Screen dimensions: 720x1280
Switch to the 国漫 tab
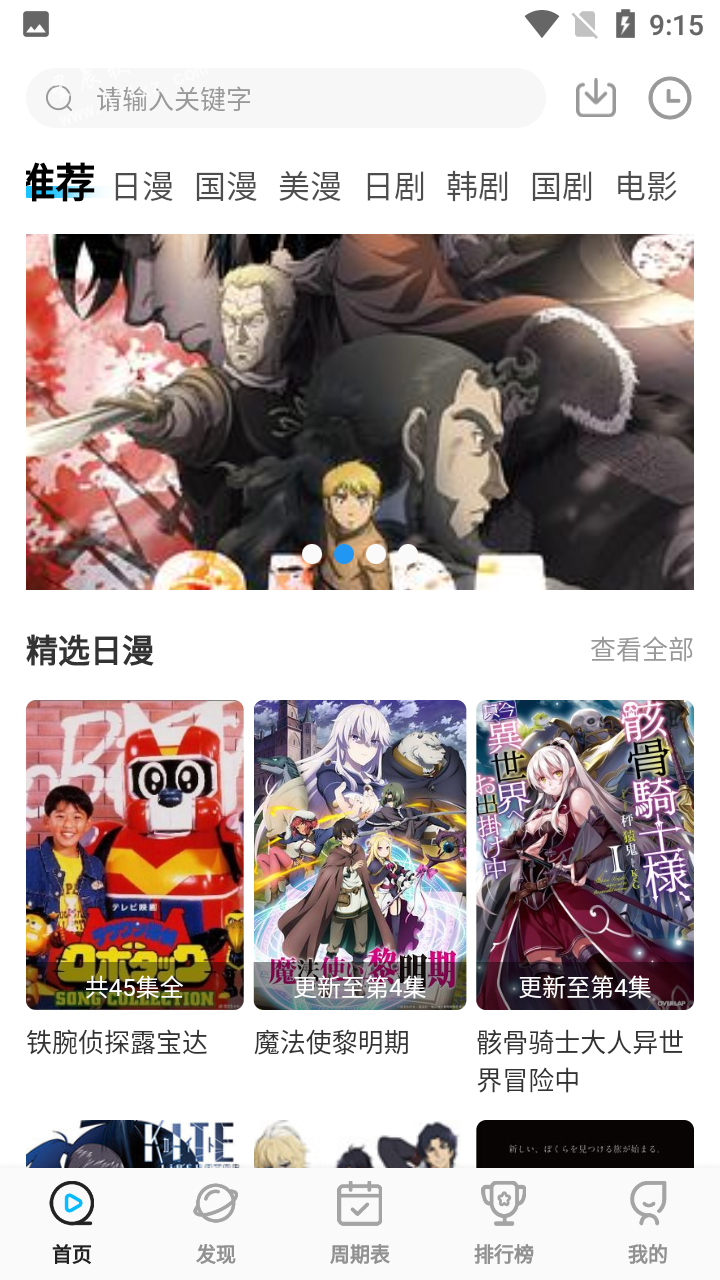tap(226, 186)
